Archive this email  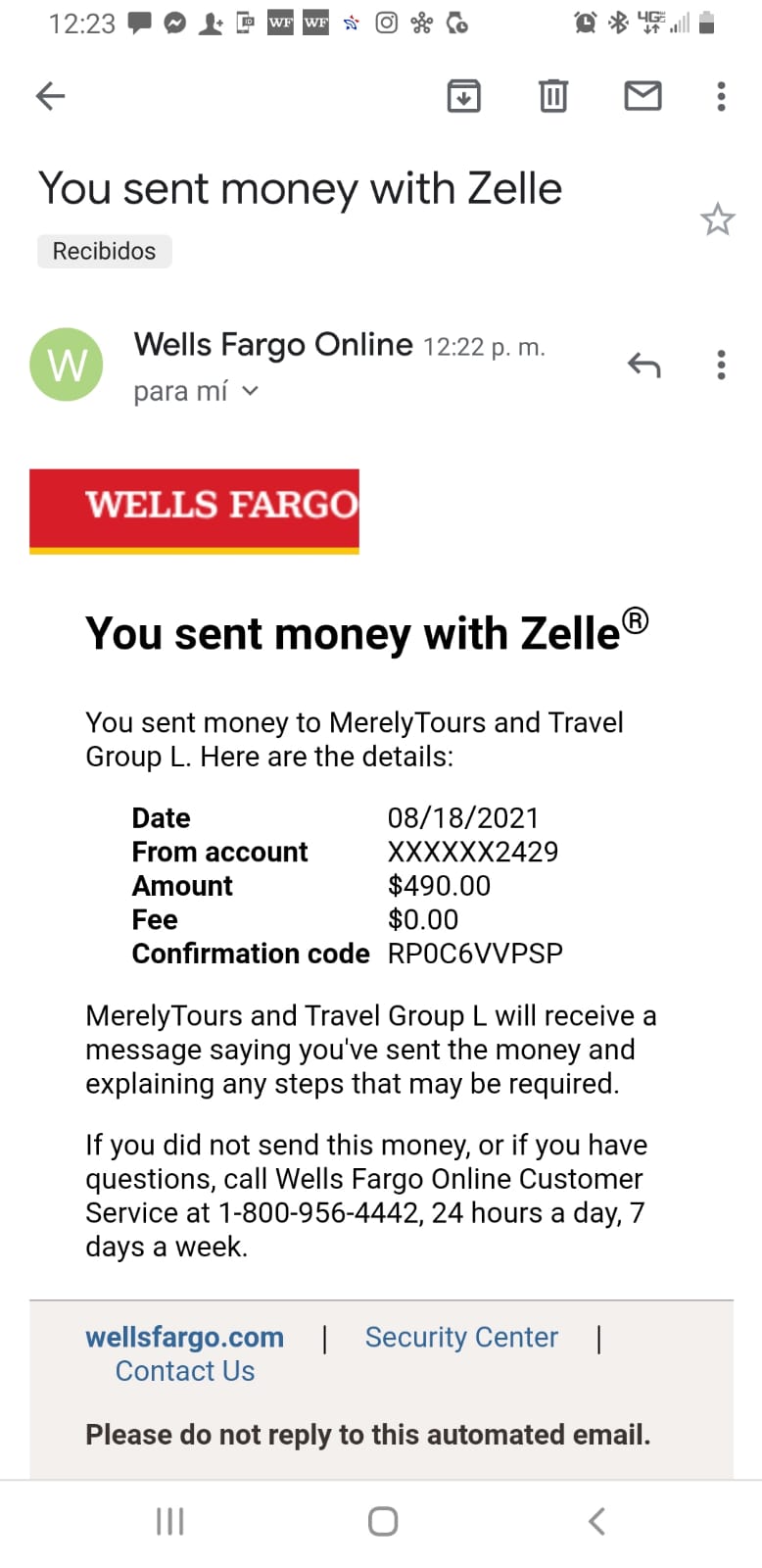tap(463, 96)
